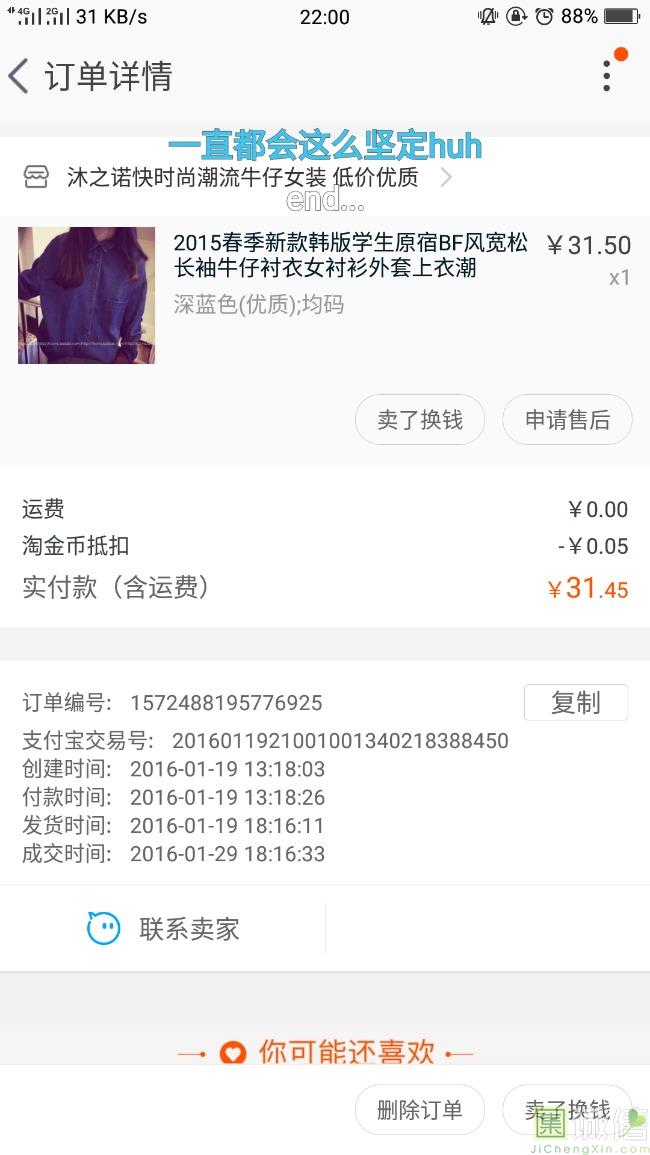This screenshot has width=650, height=1155.
Task: Open the 沐之诺 shop page
Action: [x=237, y=177]
